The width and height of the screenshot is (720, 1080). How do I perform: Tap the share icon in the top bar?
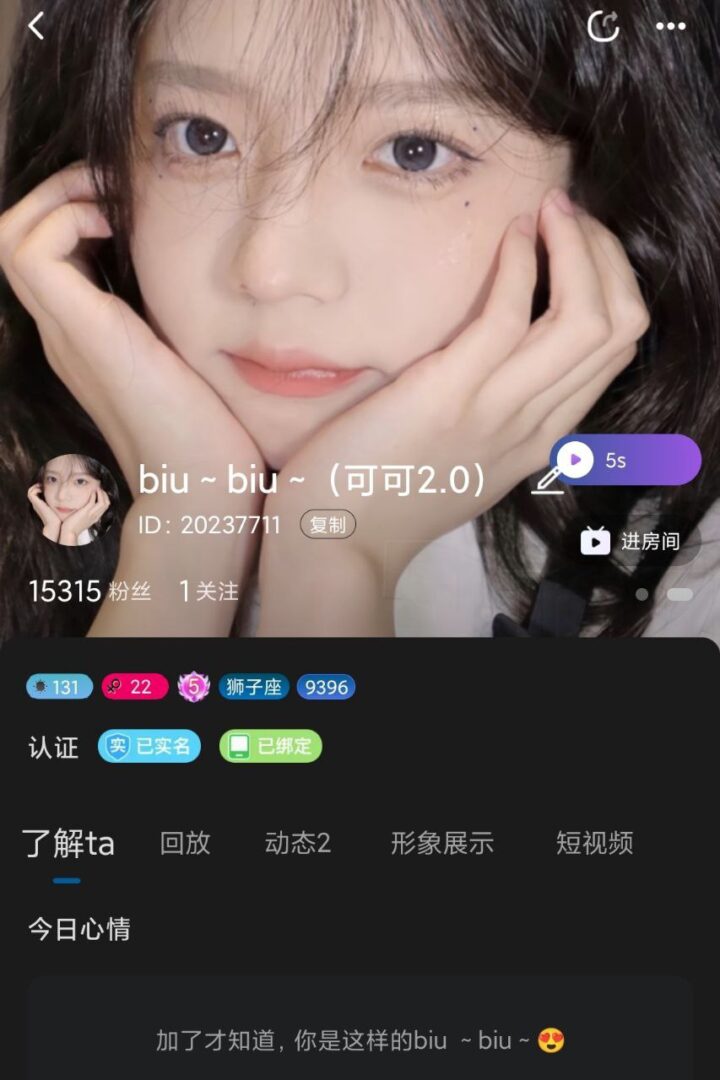(603, 27)
